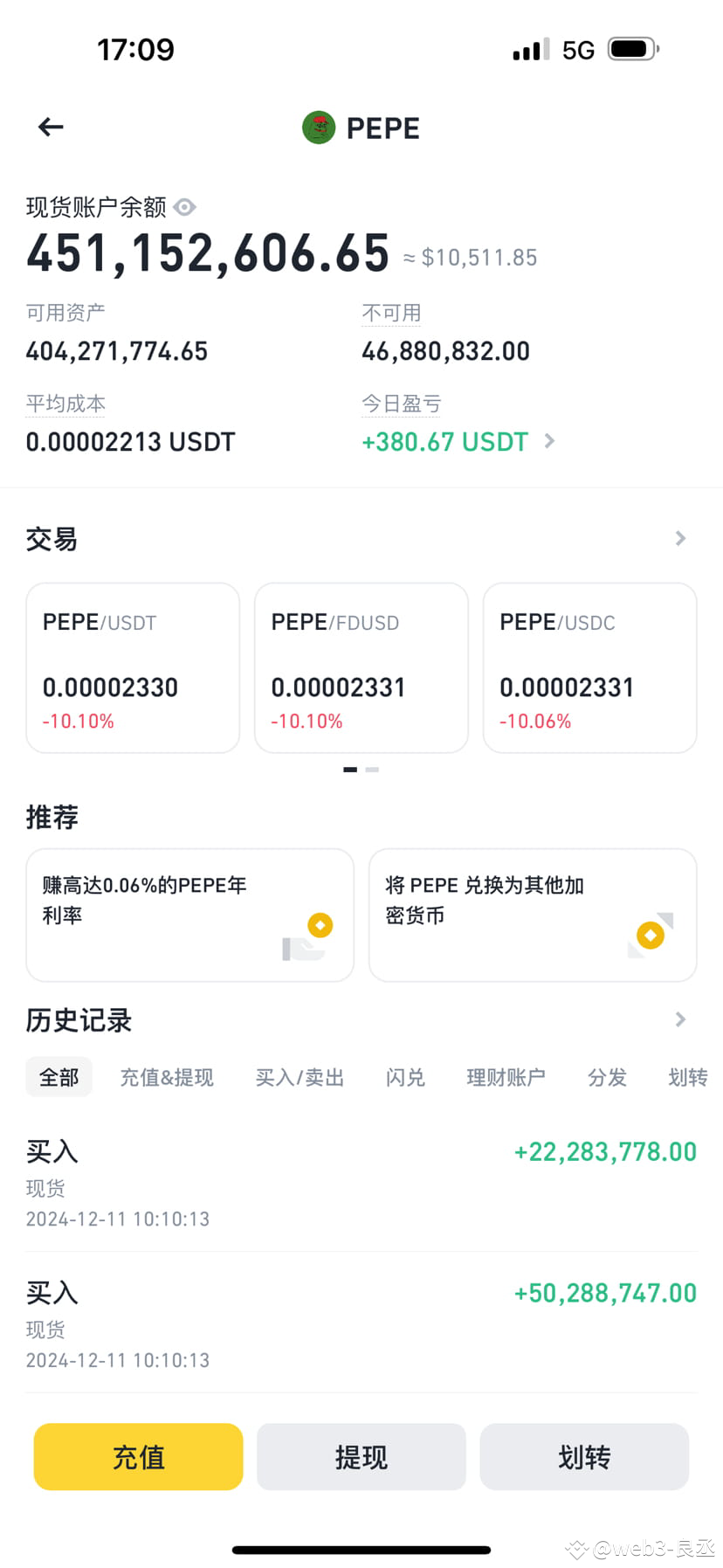723x1568 pixels.
Task: Tap the 5G signal indicator in status bar
Action: [576, 48]
